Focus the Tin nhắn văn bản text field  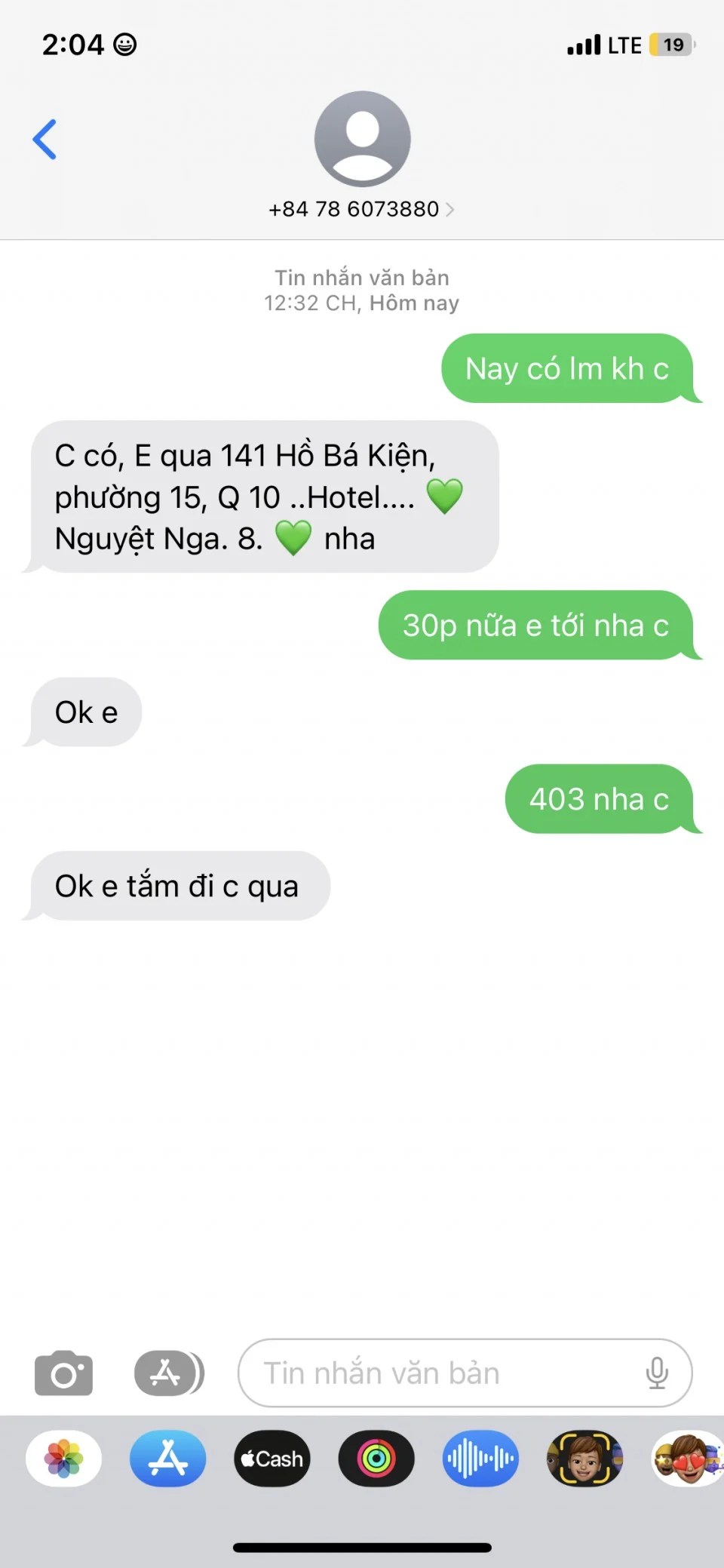(x=437, y=1373)
